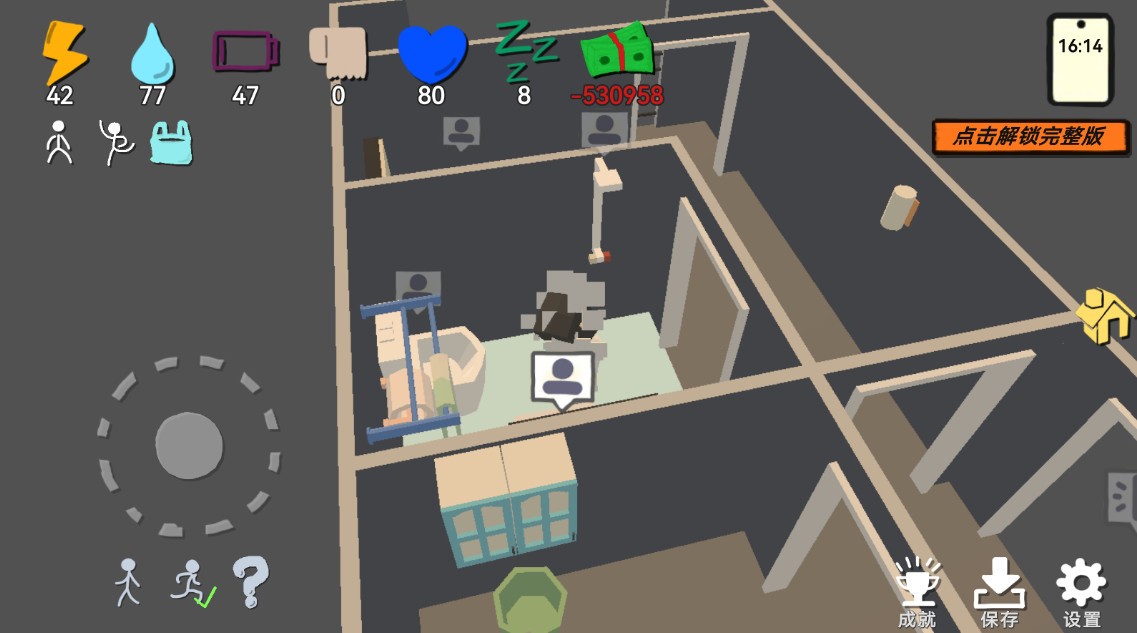Screen dimensions: 1137x633
Task: Open the phone showing 16:14
Action: pos(1080,59)
